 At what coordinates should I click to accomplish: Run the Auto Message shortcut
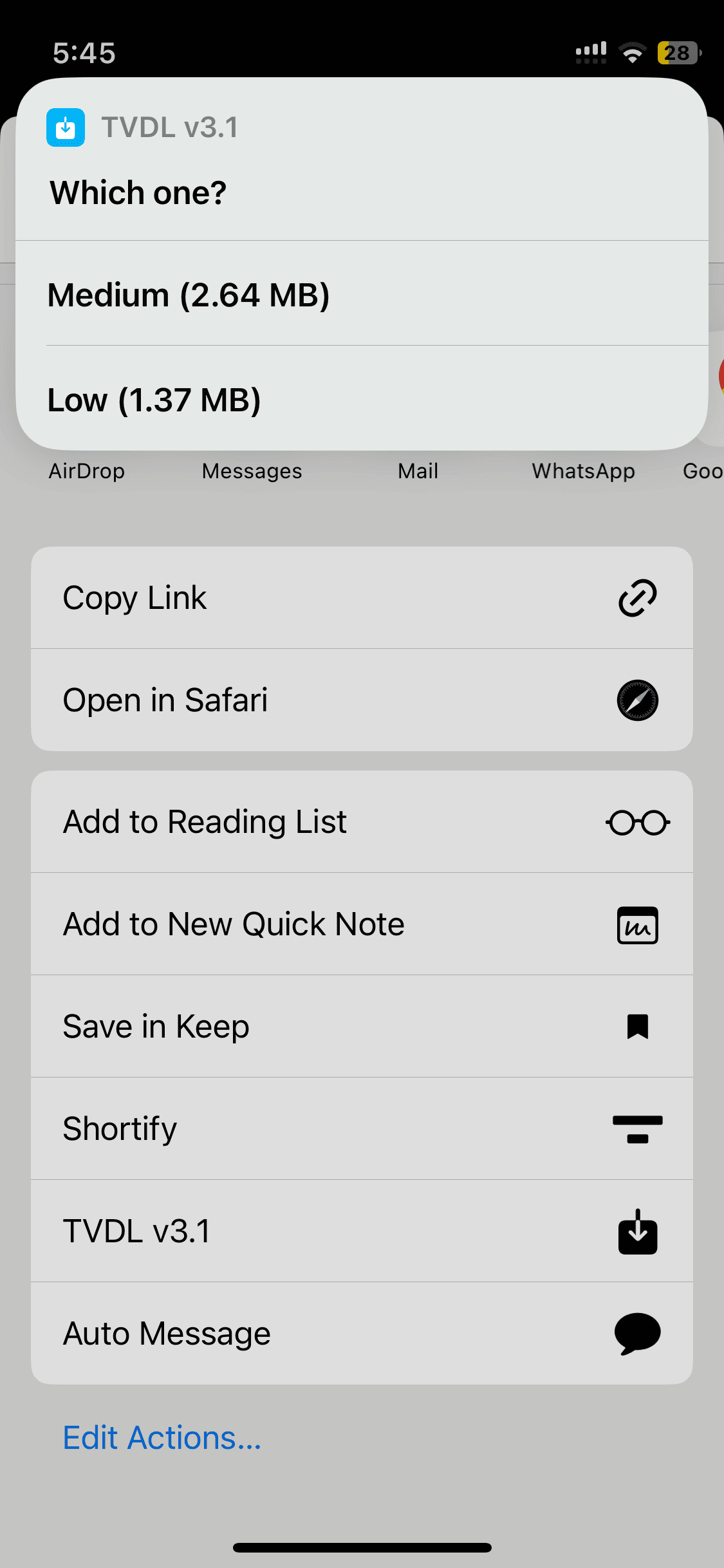(x=362, y=1334)
